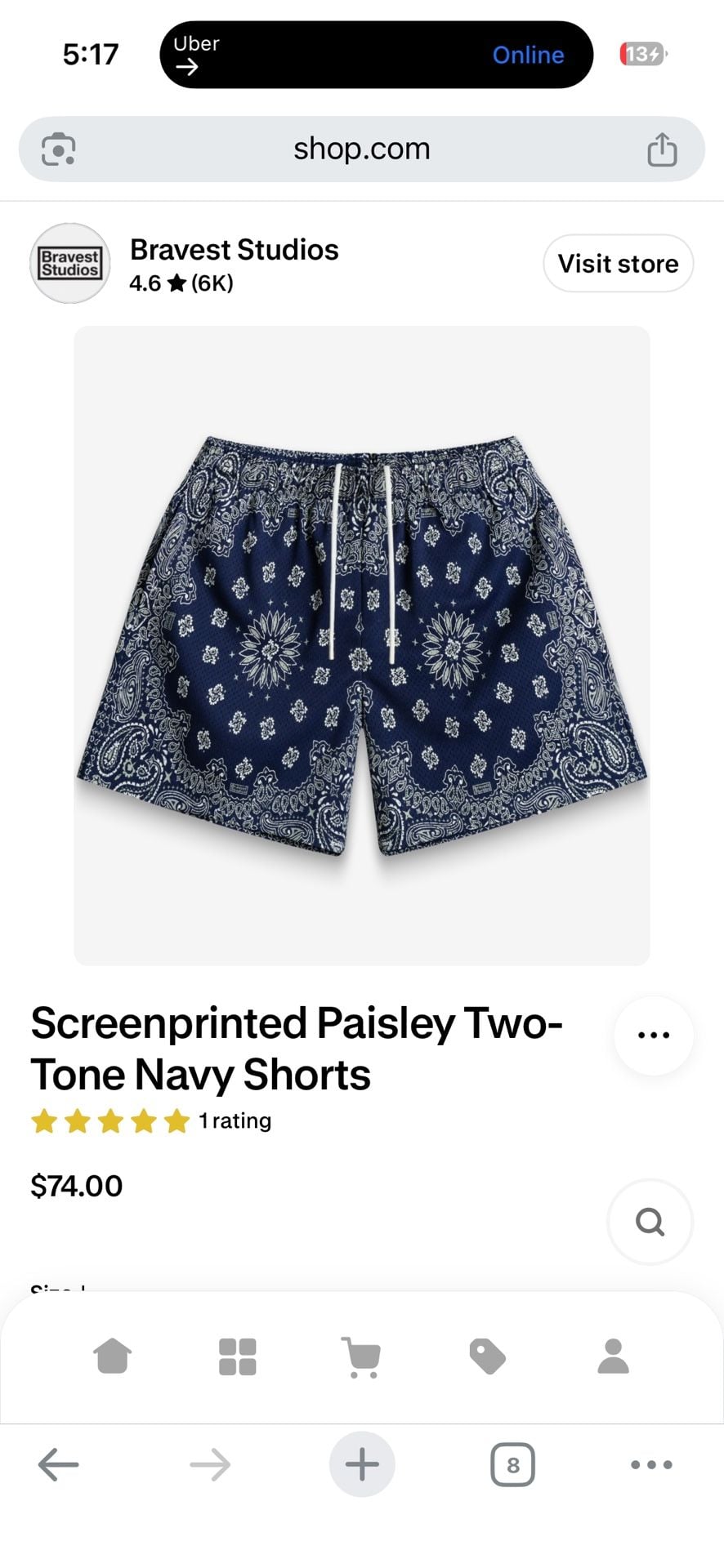Viewport: 724px width, 1568px height.
Task: Visit the Bravest Studios store
Action: [618, 264]
